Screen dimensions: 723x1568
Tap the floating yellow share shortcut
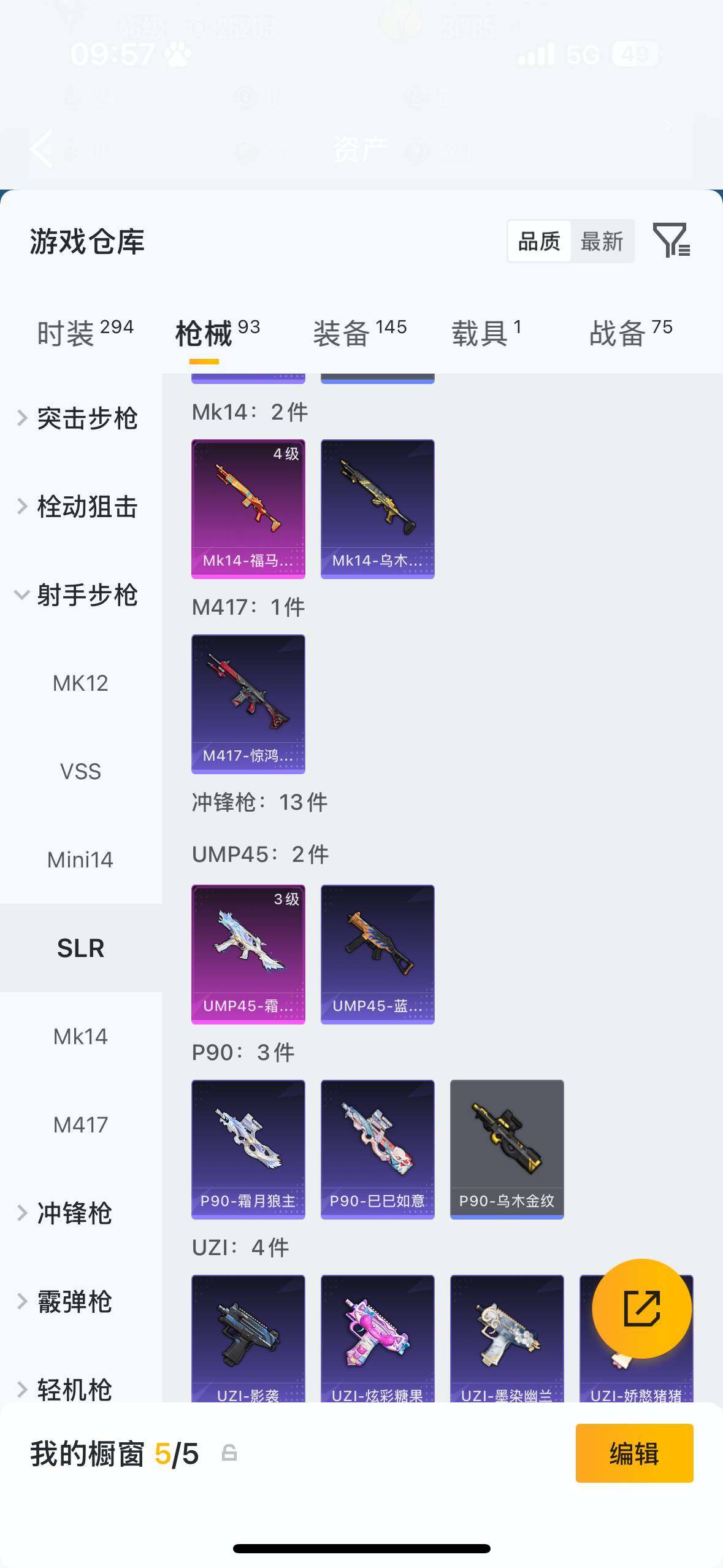point(641,1310)
